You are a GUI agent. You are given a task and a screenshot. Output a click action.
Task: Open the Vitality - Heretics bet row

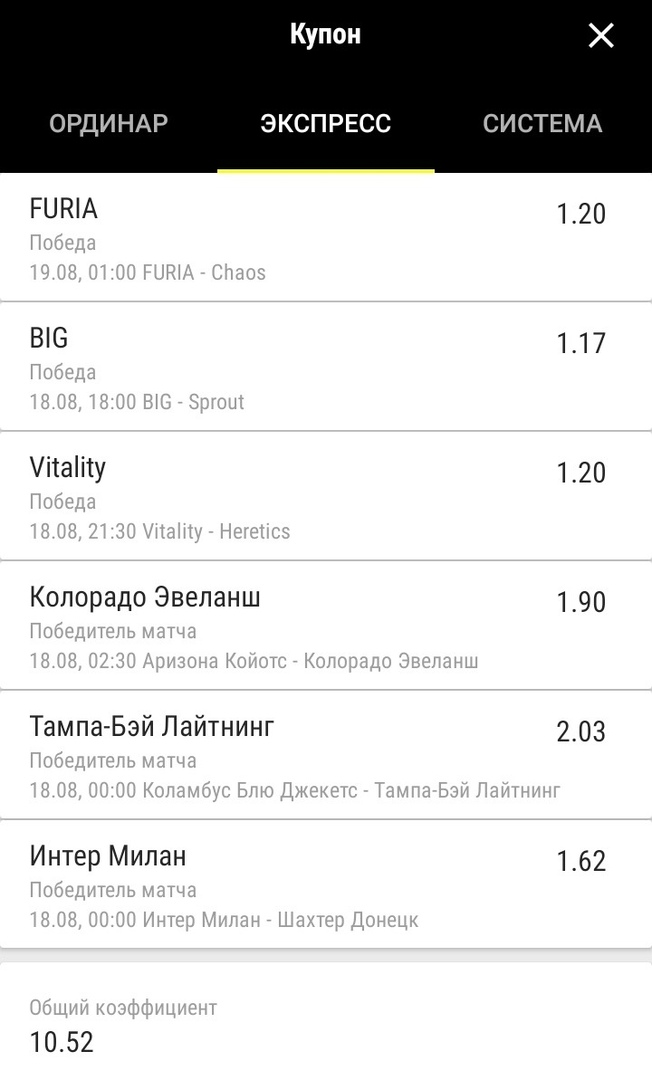326,497
